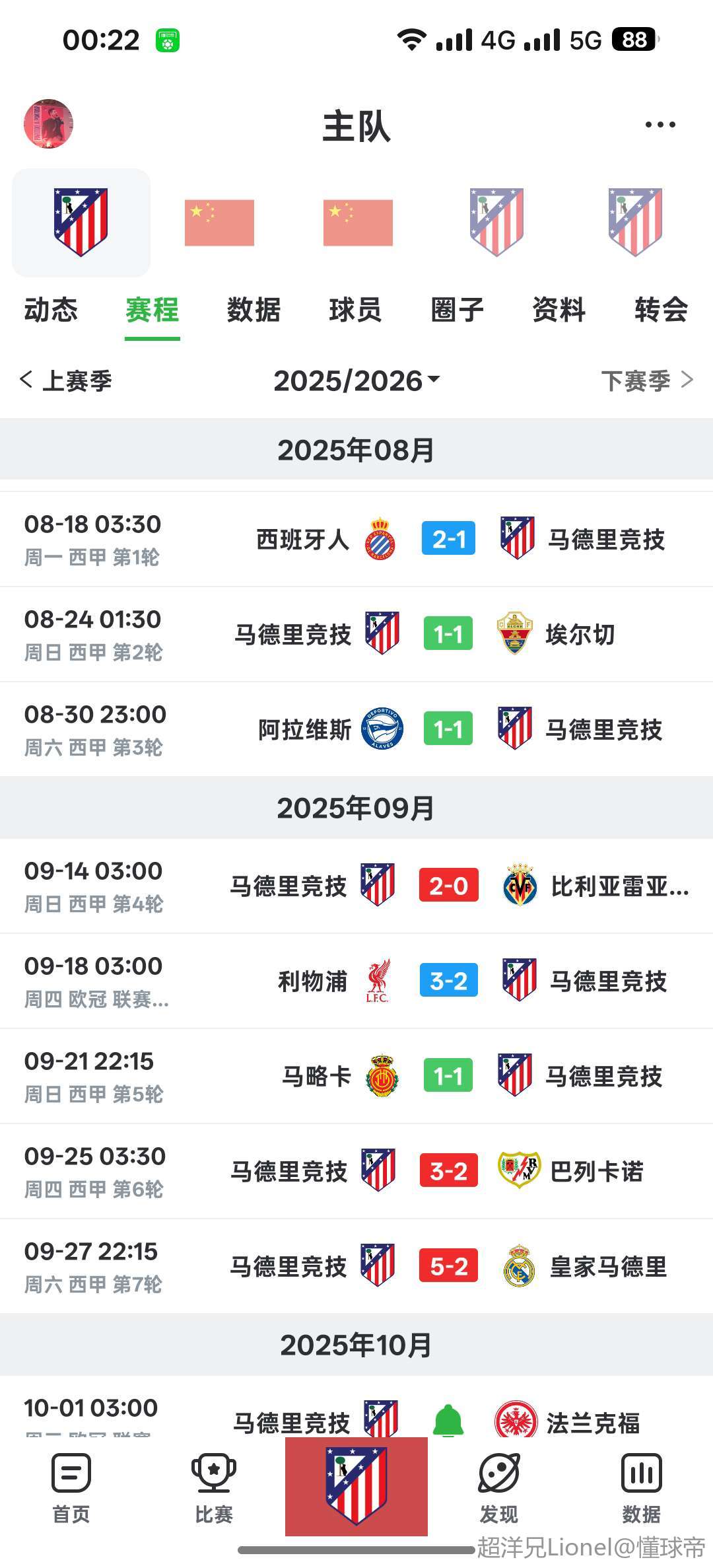Switch to the 动态 tab

51,309
